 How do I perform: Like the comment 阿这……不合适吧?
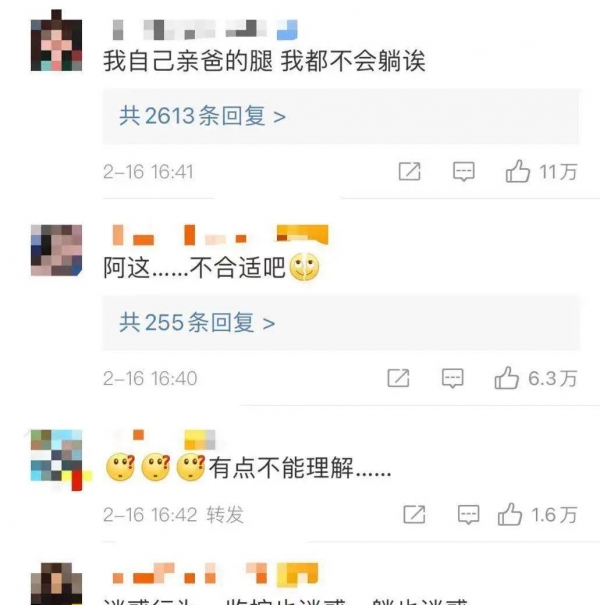(507, 379)
